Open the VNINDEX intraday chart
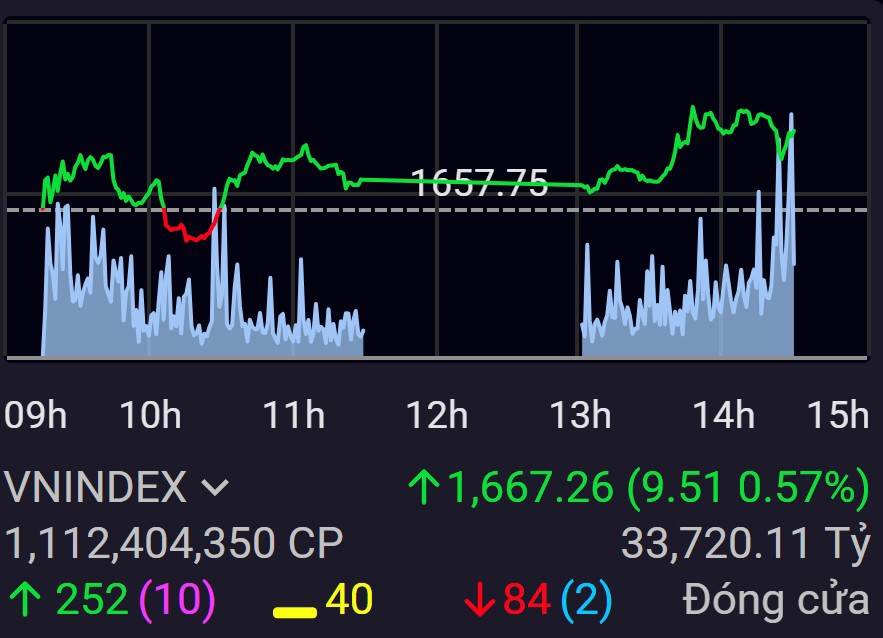Image resolution: width=883 pixels, height=638 pixels. click(x=437, y=190)
